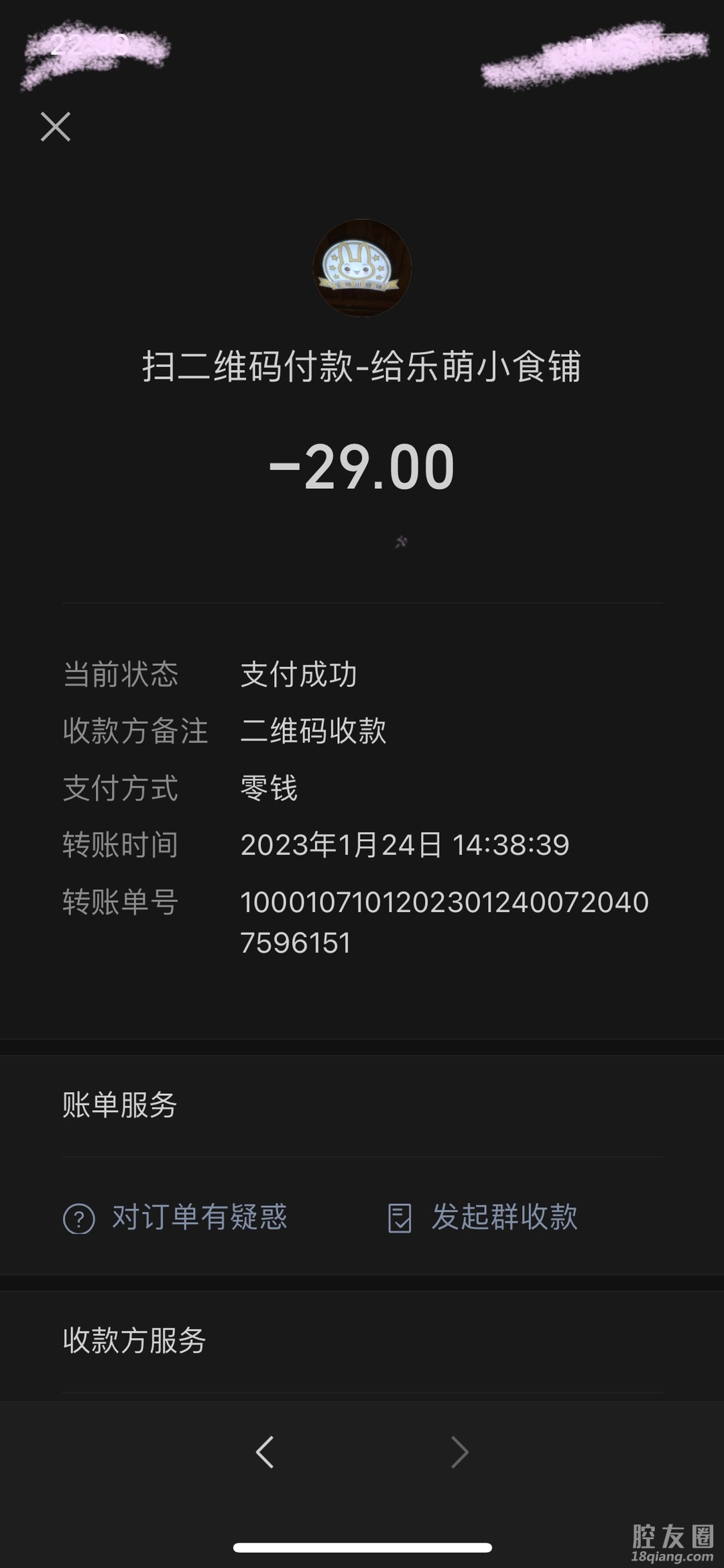
Task: Start a group collection with 发起群收款
Action: (x=483, y=1217)
